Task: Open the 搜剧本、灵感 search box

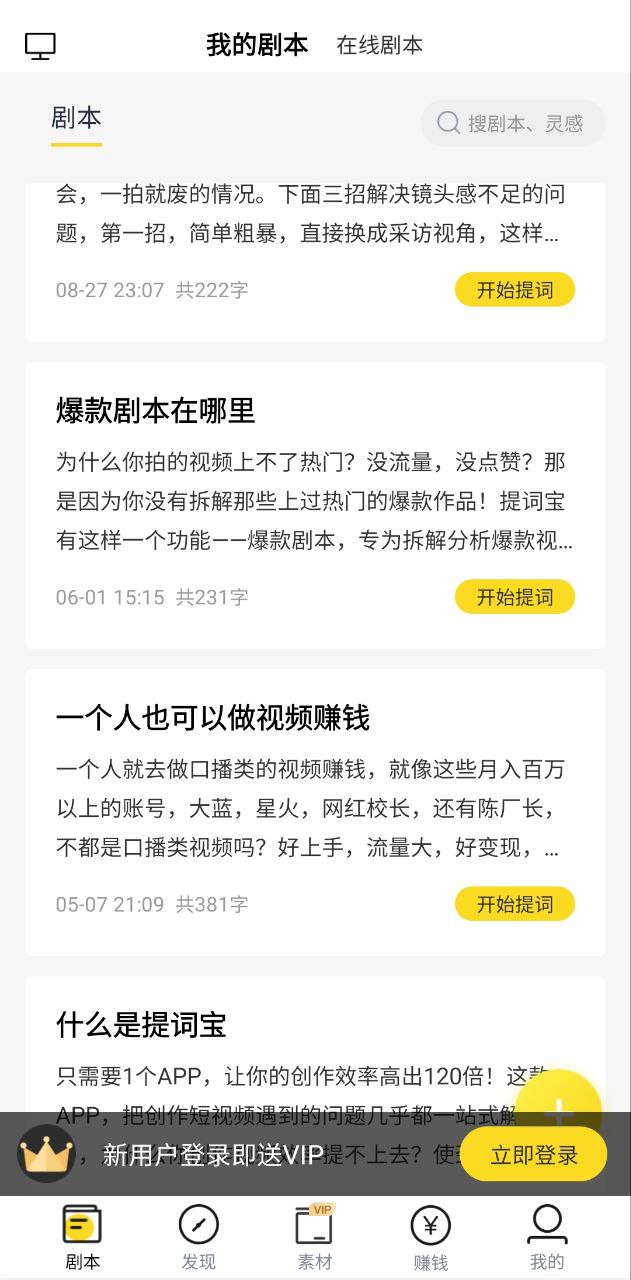Action: [x=513, y=123]
